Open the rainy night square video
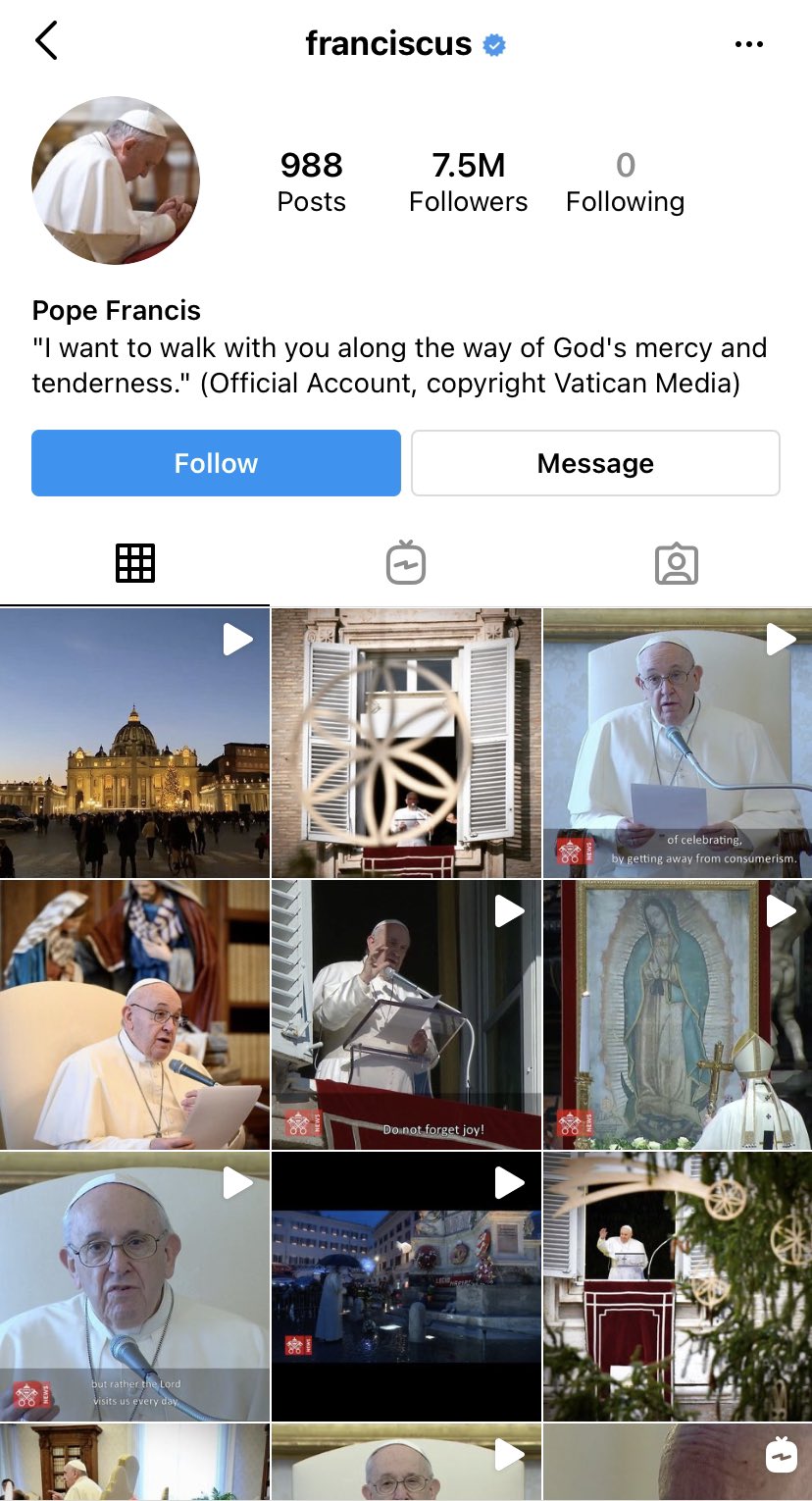Screen dimensions: 812x1501 (x=406, y=1286)
